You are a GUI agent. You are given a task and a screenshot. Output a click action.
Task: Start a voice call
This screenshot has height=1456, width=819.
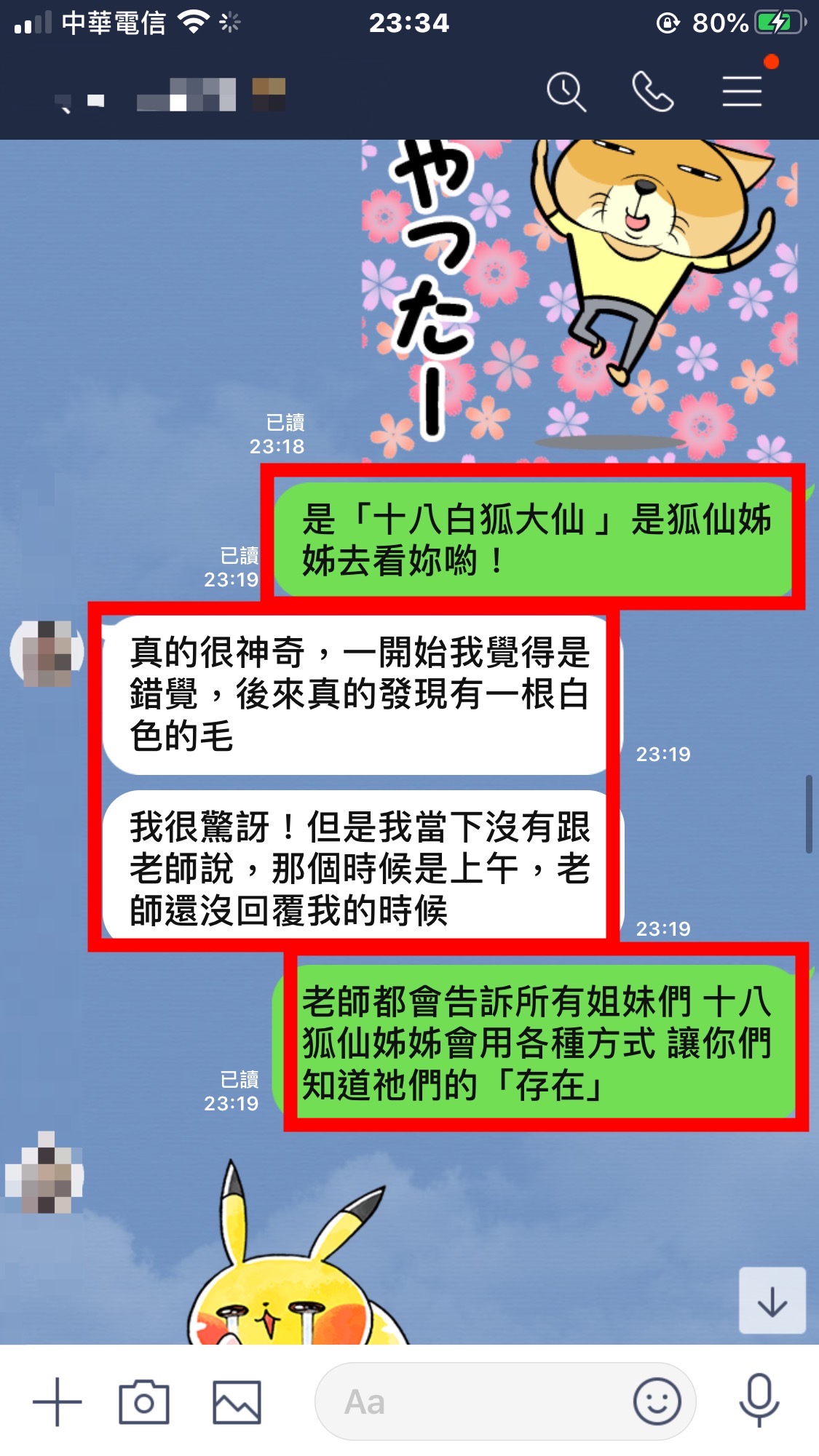pos(653,92)
